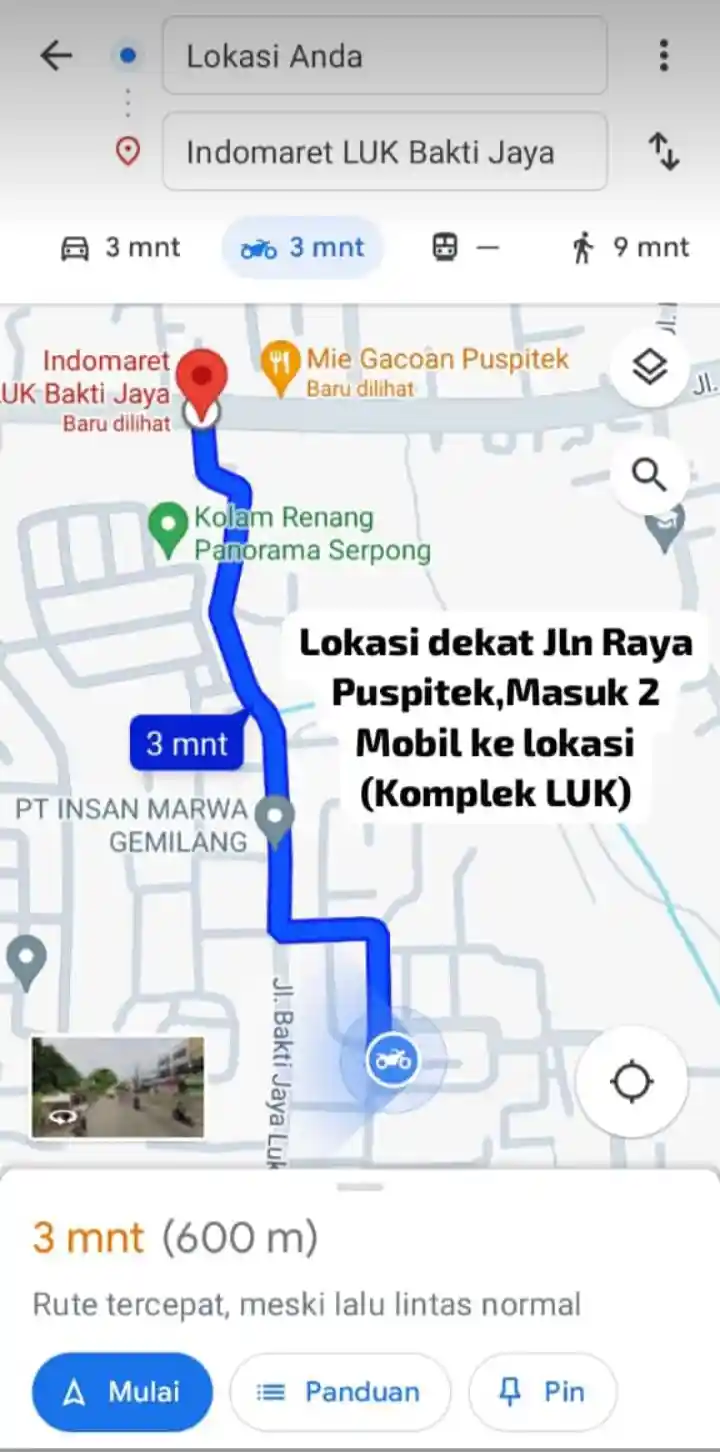
Task: Open PT Insan Marwa Gemilang marker
Action: coord(274,818)
